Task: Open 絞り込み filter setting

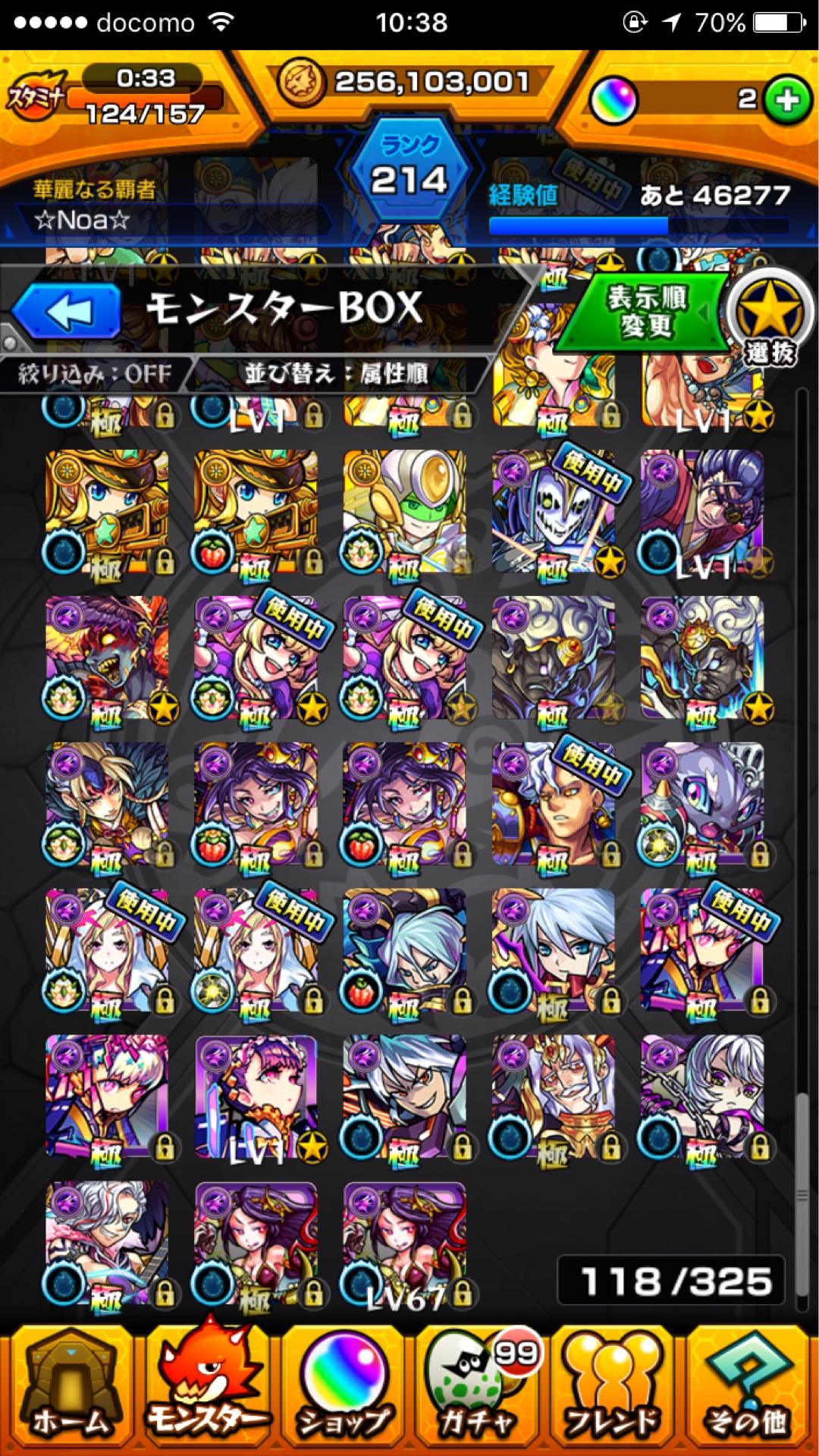Action: tap(95, 374)
